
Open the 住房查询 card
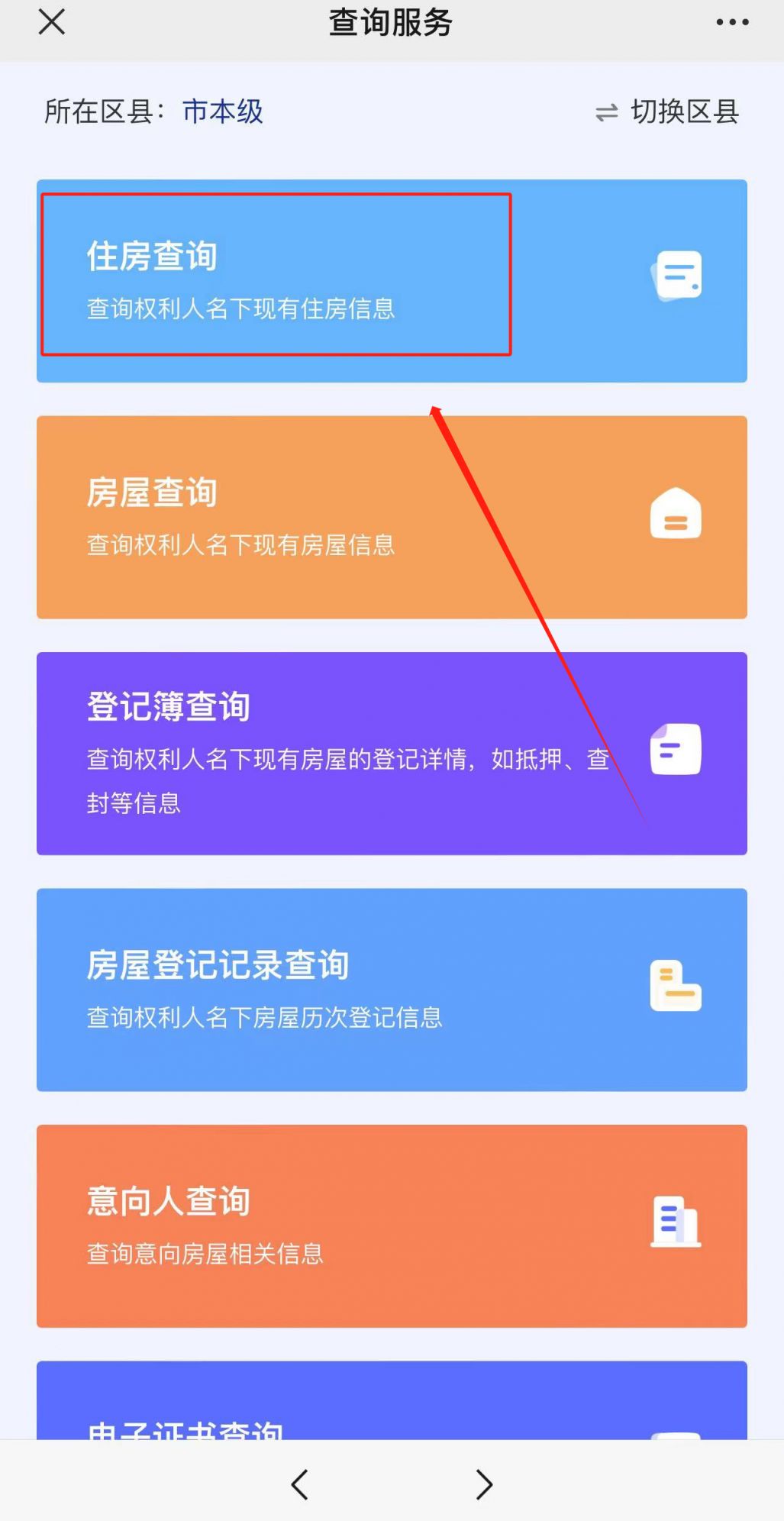391,280
